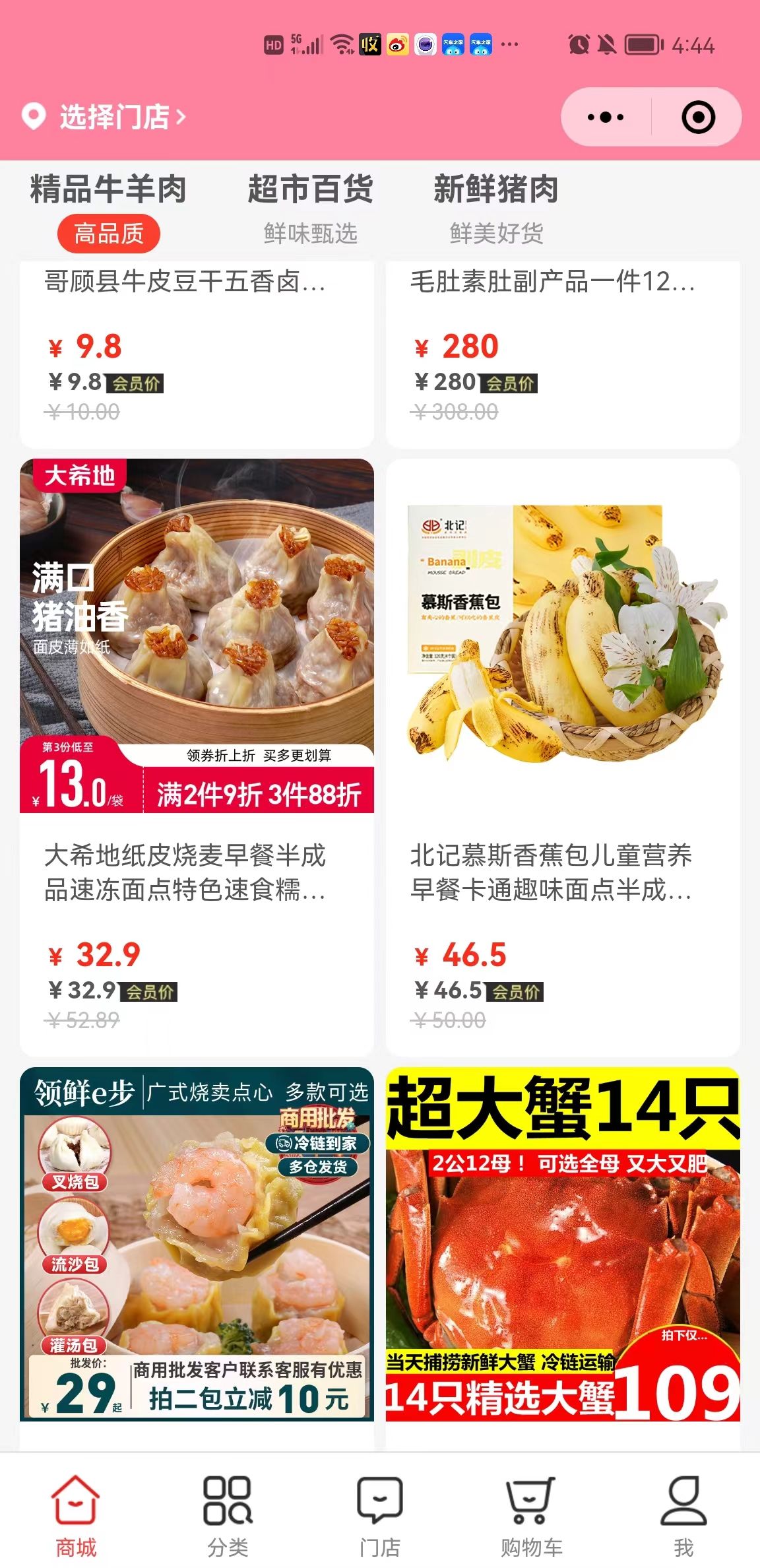
Task: Tap the muted notifications bell status icon
Action: [x=607, y=44]
